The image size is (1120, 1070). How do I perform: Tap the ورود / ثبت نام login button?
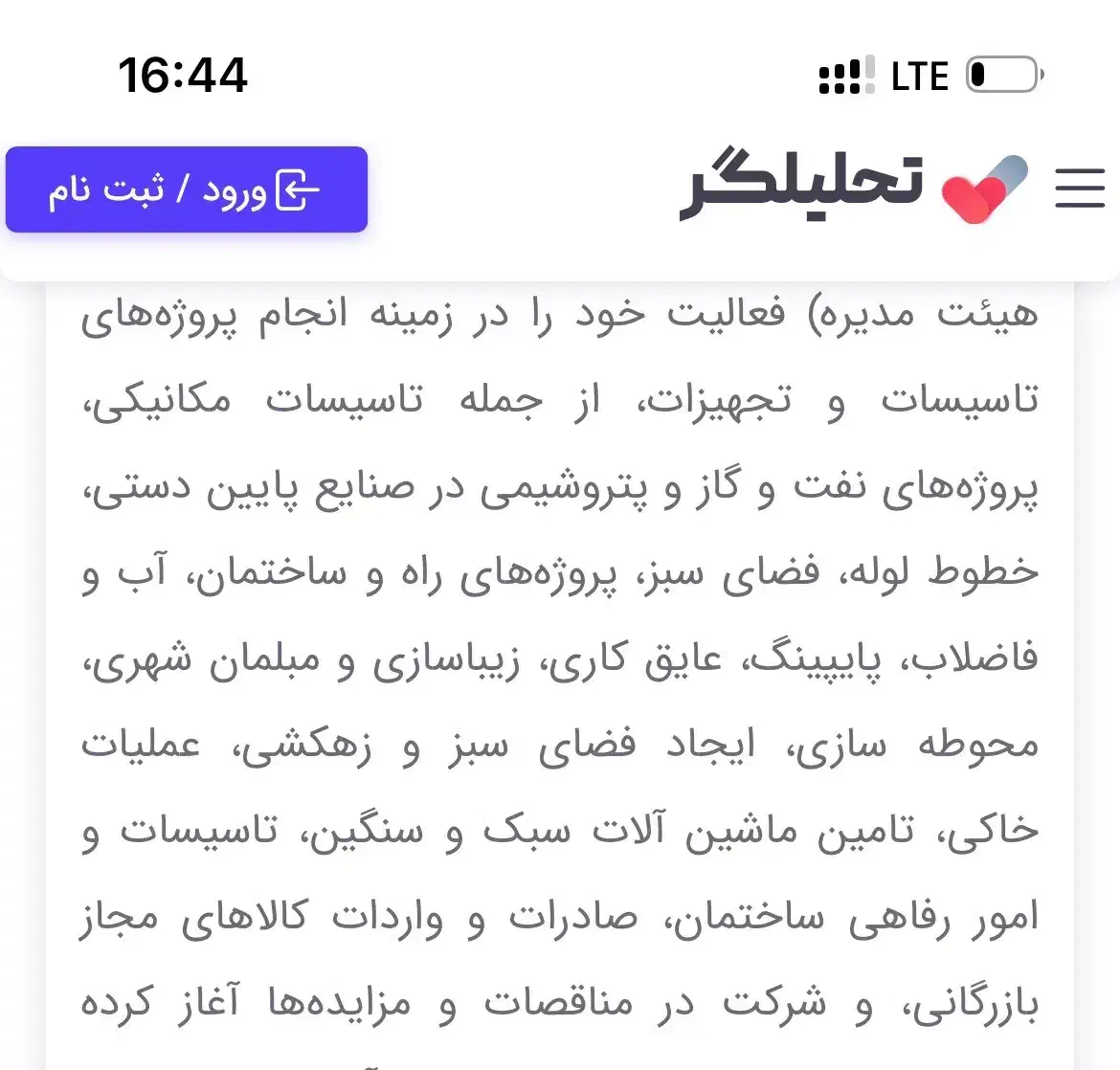click(187, 189)
